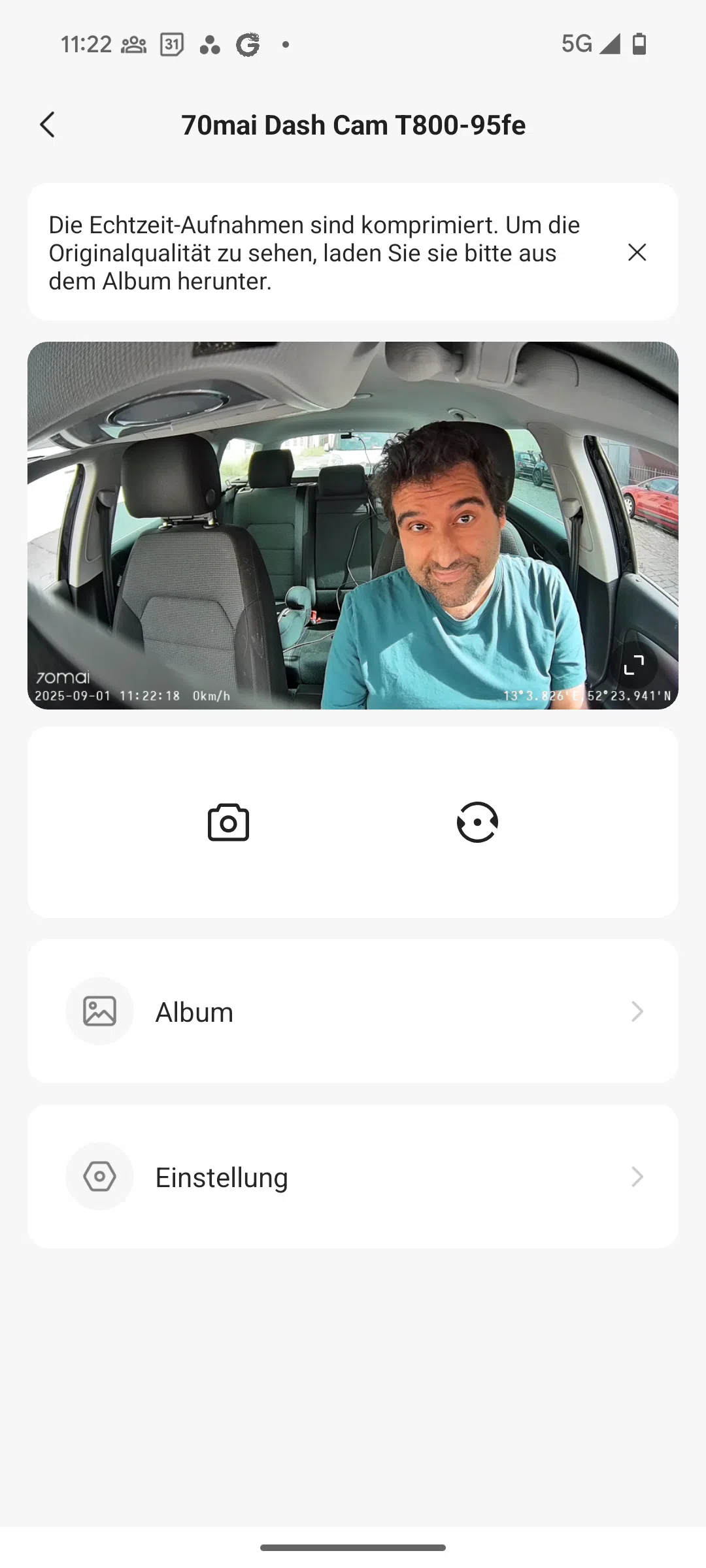
Task: Open the Album
Action: click(353, 1011)
